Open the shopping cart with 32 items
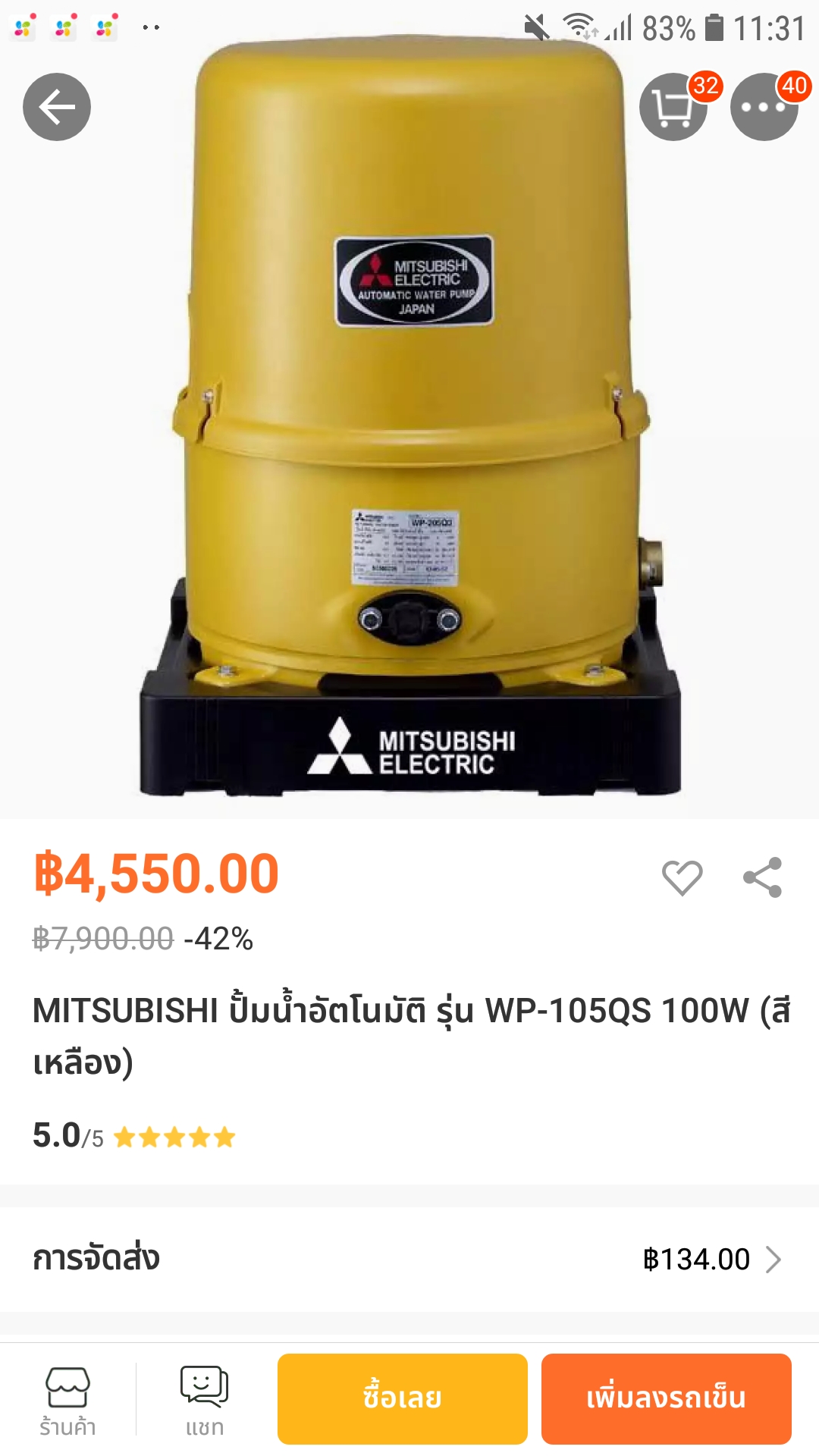819x1456 pixels. tap(673, 107)
